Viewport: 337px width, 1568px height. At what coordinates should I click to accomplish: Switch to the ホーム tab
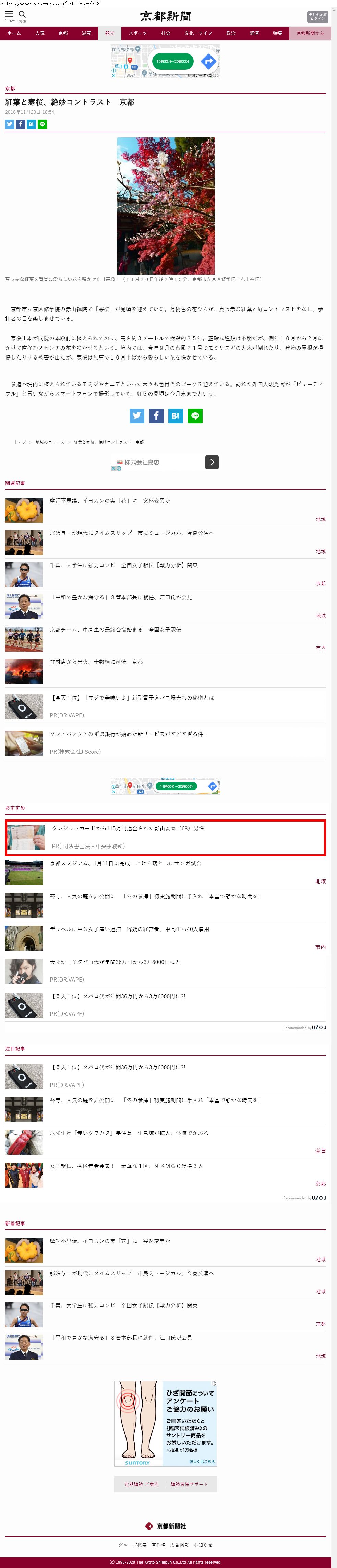click(x=14, y=34)
